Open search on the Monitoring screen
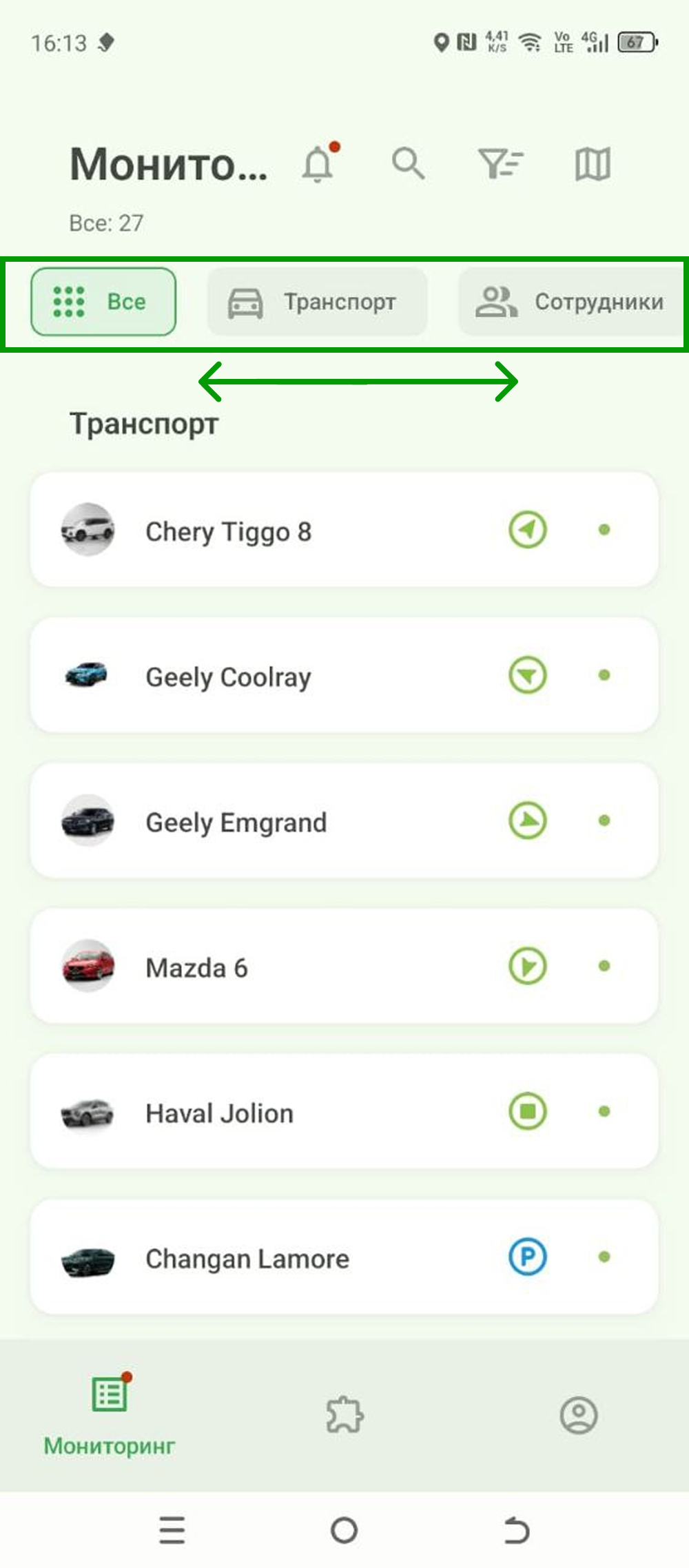 [x=408, y=164]
